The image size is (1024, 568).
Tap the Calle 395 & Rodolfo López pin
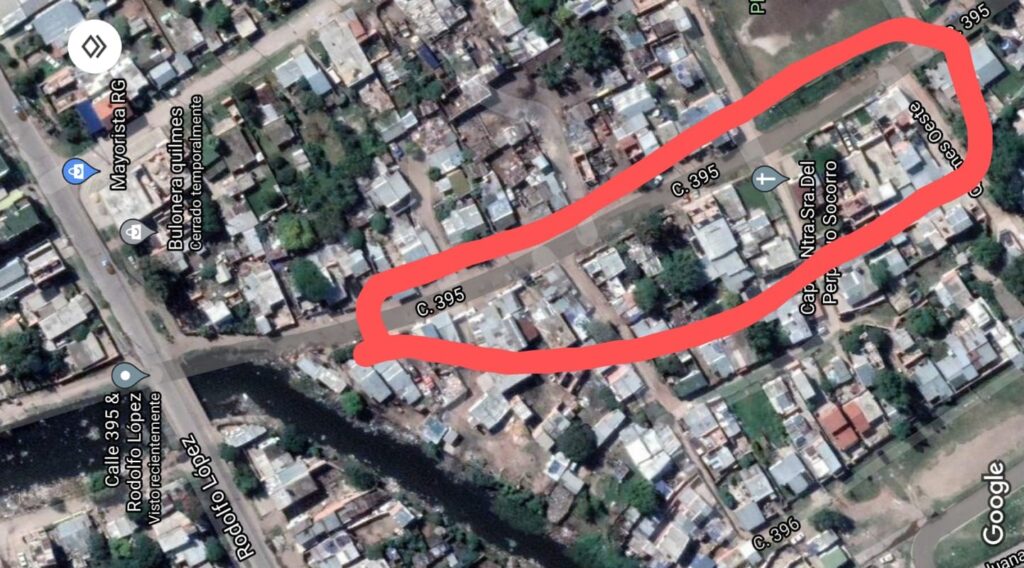click(126, 377)
